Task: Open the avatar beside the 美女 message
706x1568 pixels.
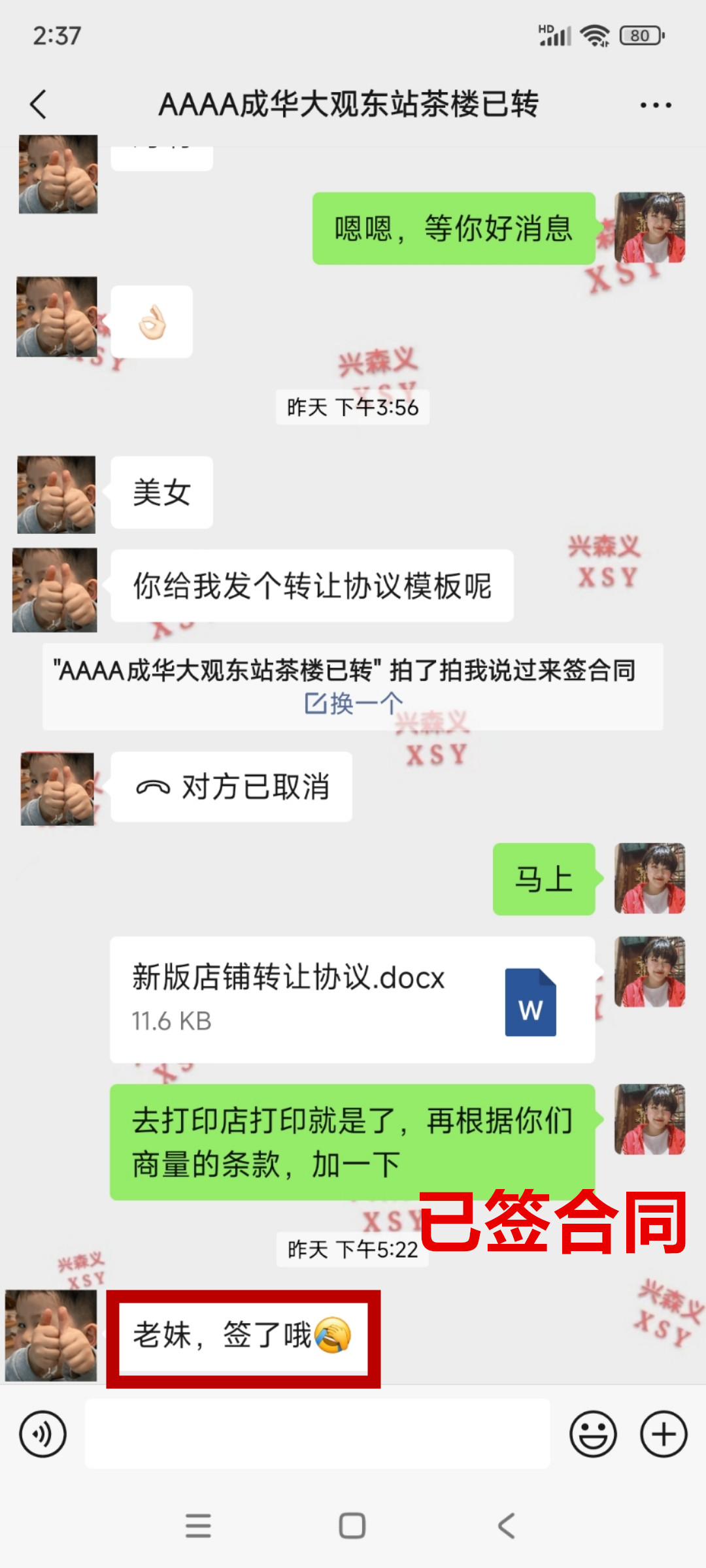Action: [57, 495]
